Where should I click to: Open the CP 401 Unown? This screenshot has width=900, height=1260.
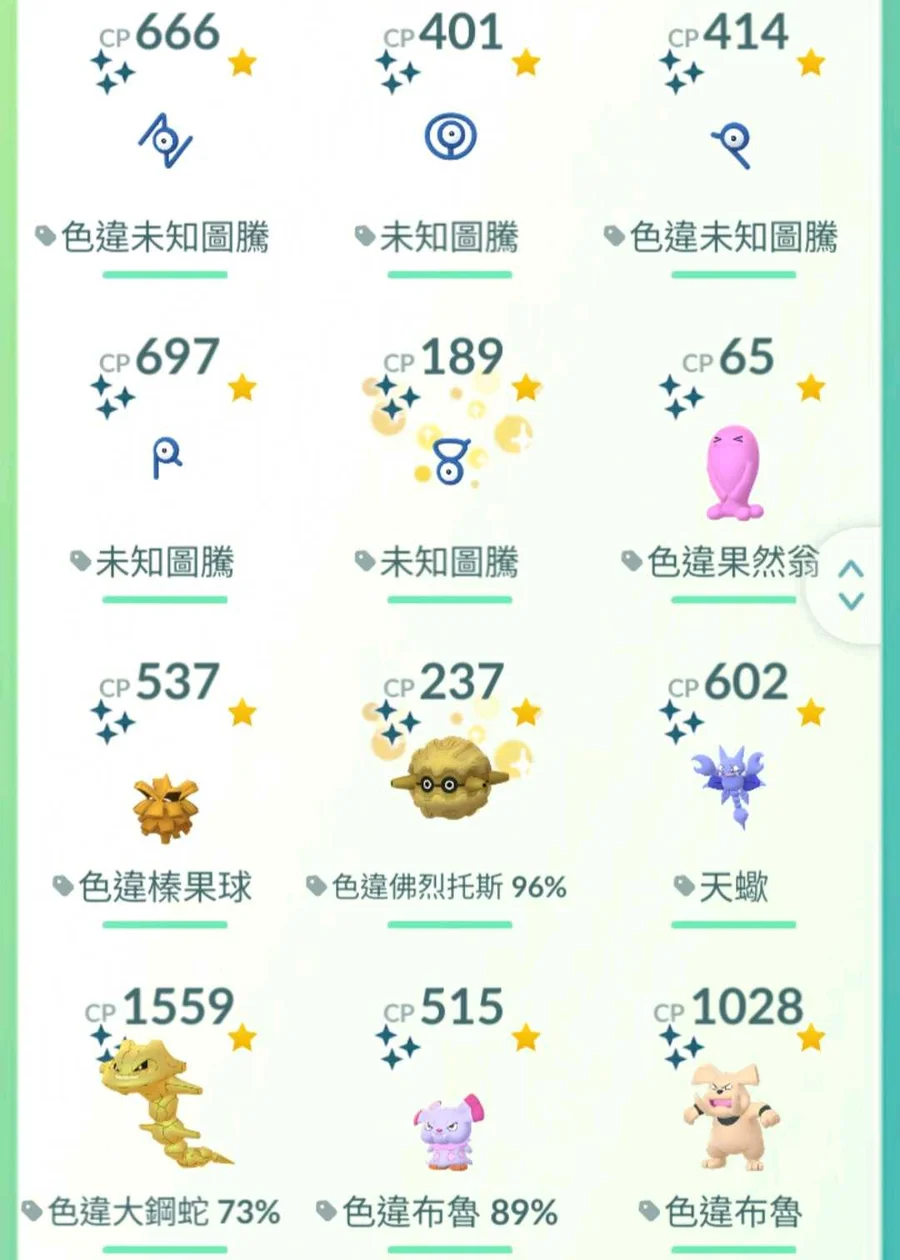449,138
